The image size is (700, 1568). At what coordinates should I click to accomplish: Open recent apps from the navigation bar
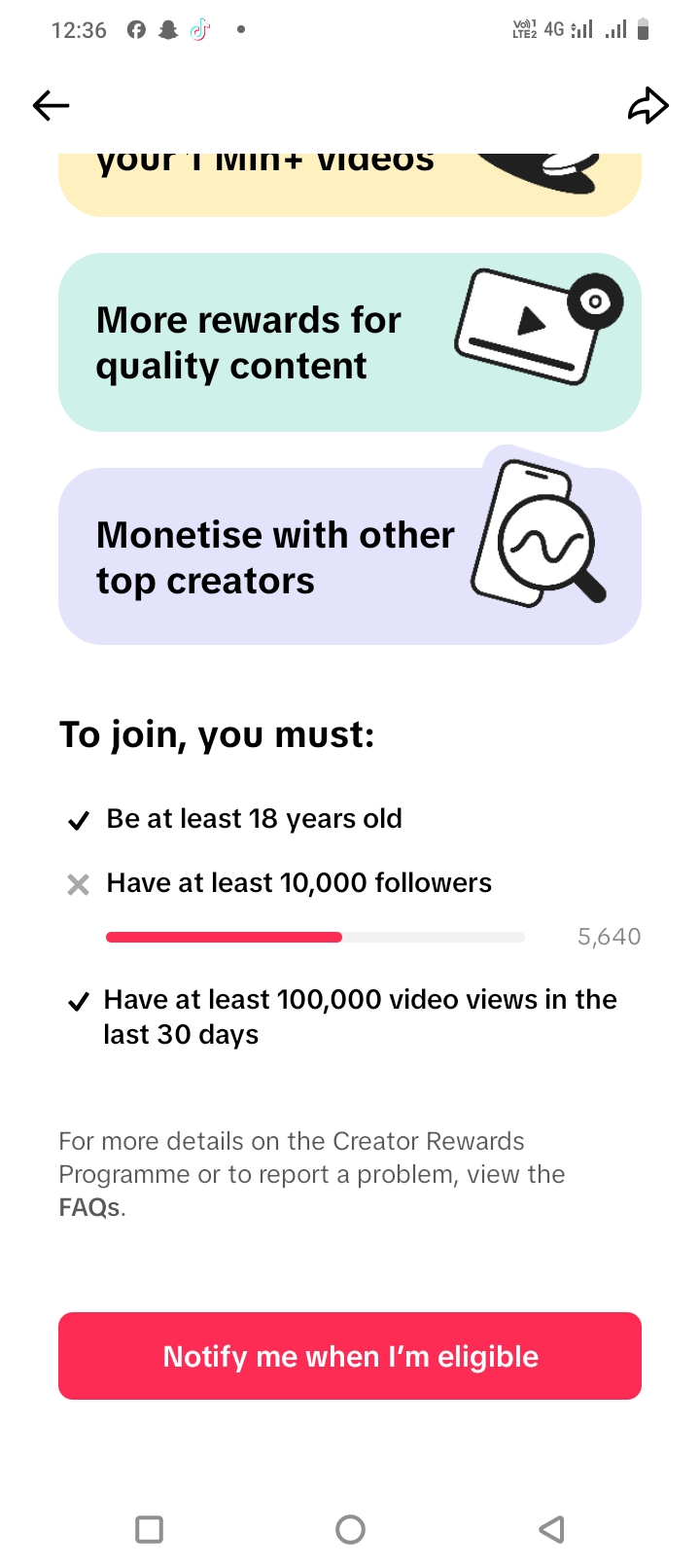tap(149, 1530)
